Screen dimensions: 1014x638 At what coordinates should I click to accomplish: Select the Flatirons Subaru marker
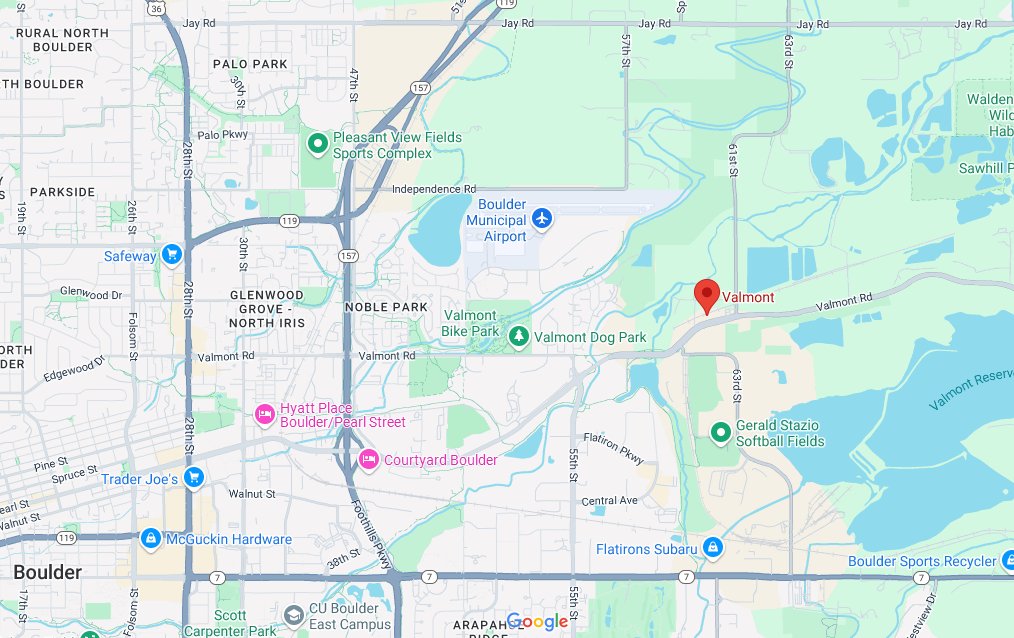point(712,547)
